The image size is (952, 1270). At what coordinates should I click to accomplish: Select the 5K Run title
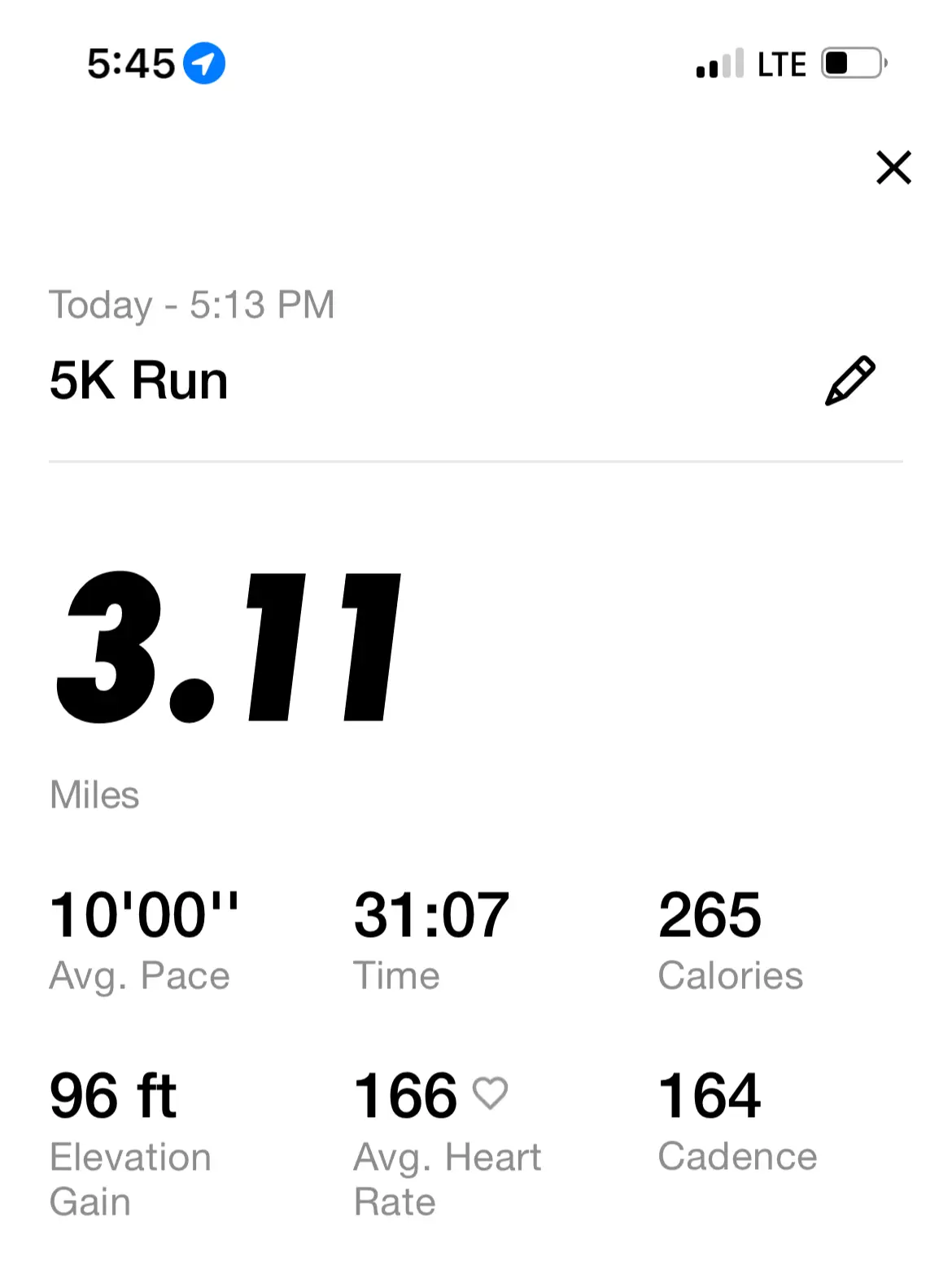(138, 379)
